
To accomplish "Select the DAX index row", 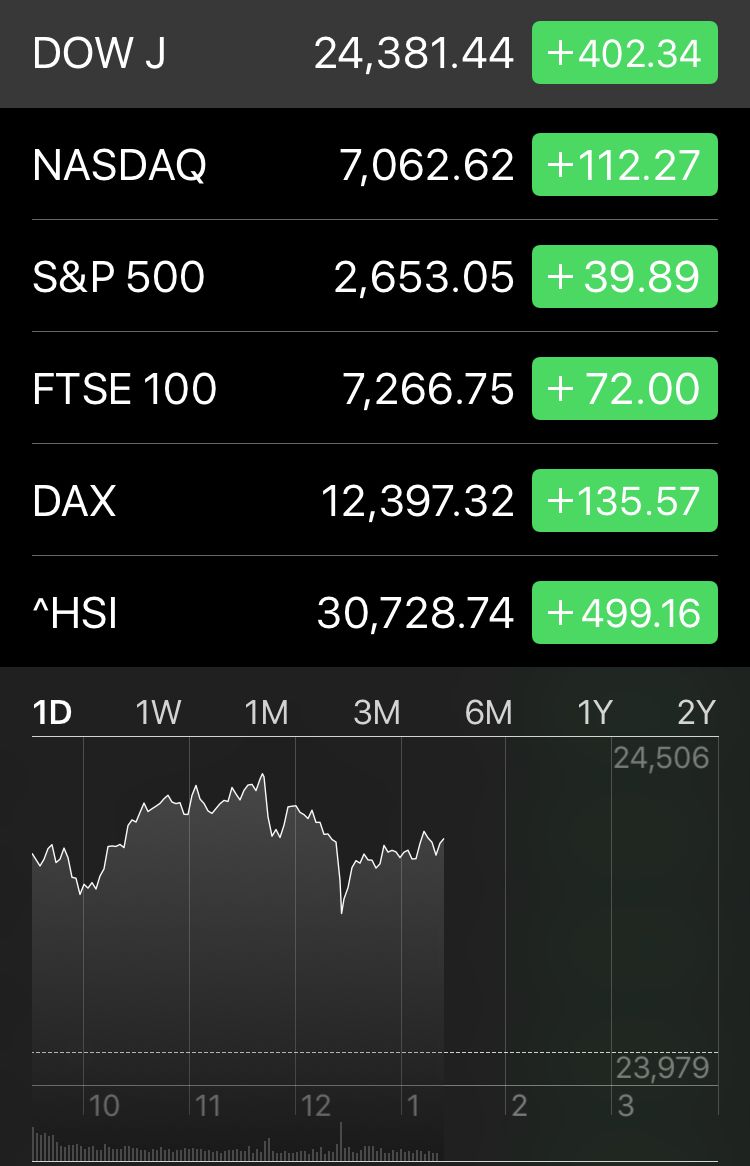I will pos(270,501).
